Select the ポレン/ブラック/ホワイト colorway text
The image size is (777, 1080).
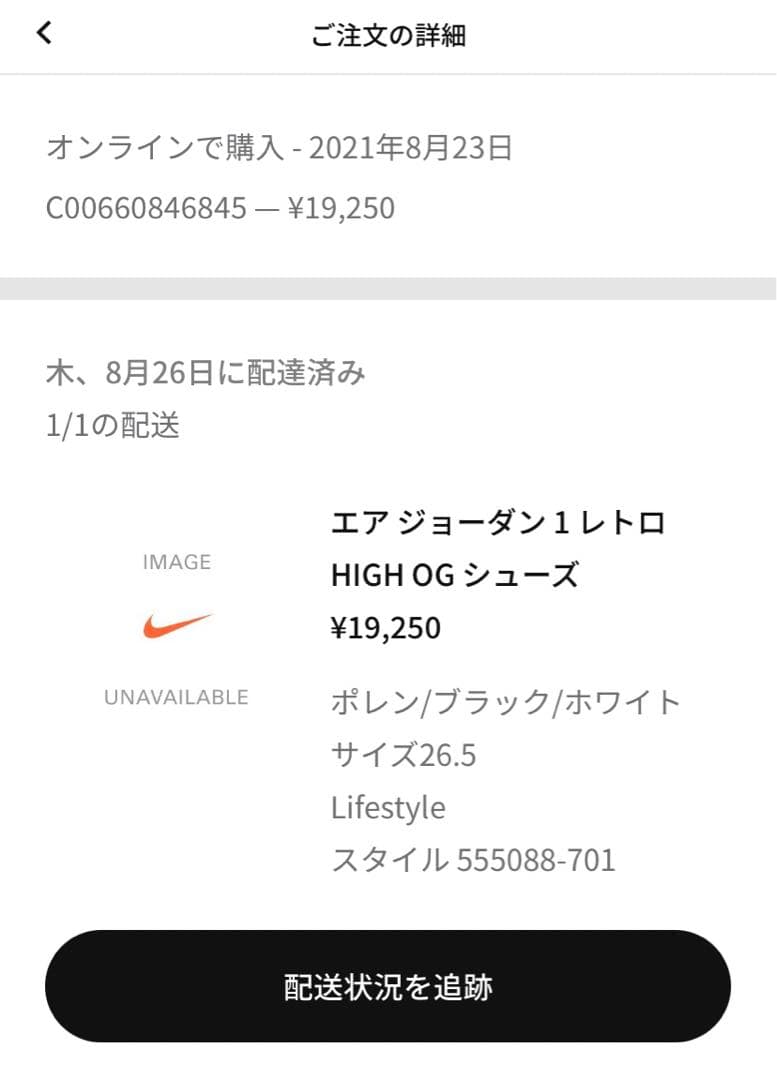506,702
